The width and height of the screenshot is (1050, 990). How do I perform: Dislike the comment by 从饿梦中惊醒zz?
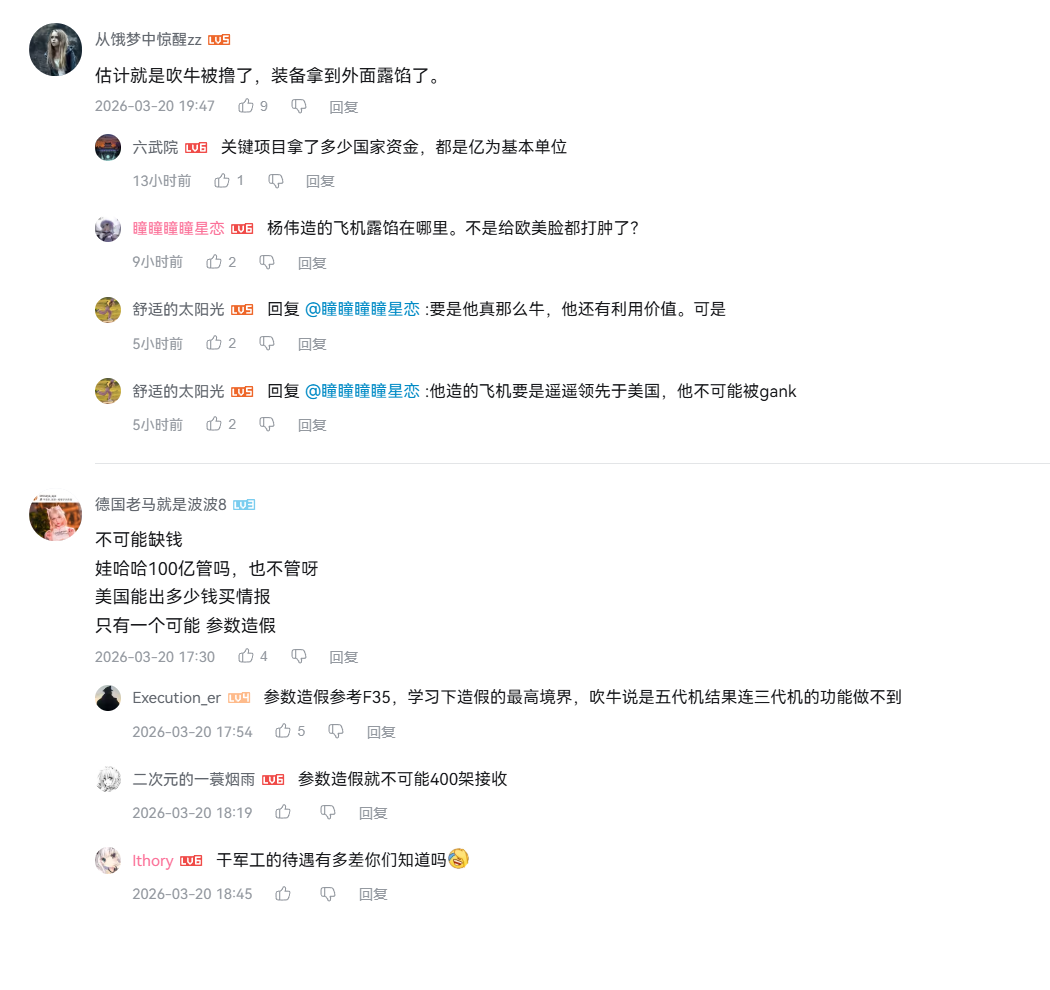pyautogui.click(x=298, y=106)
